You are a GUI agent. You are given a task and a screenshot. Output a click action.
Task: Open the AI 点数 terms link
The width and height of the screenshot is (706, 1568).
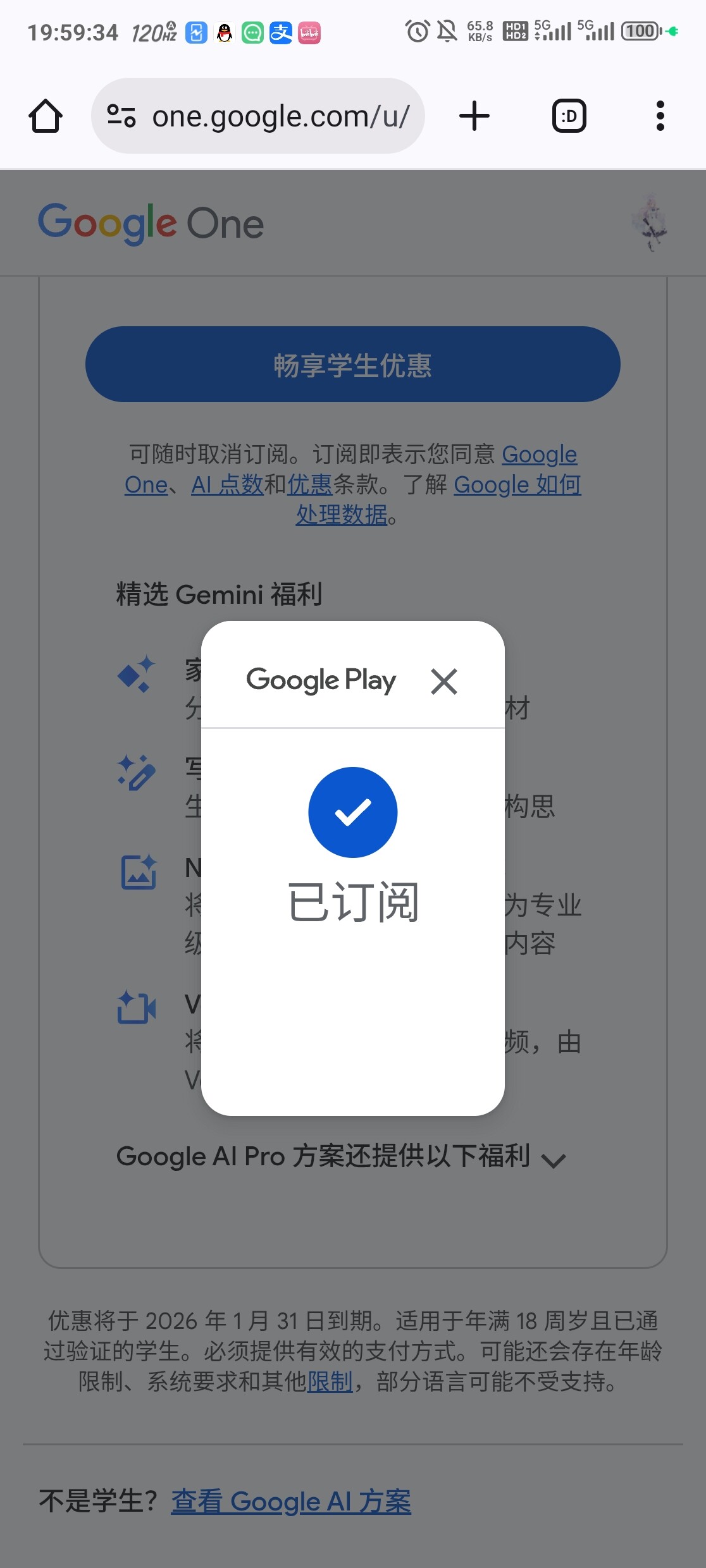[x=227, y=485]
